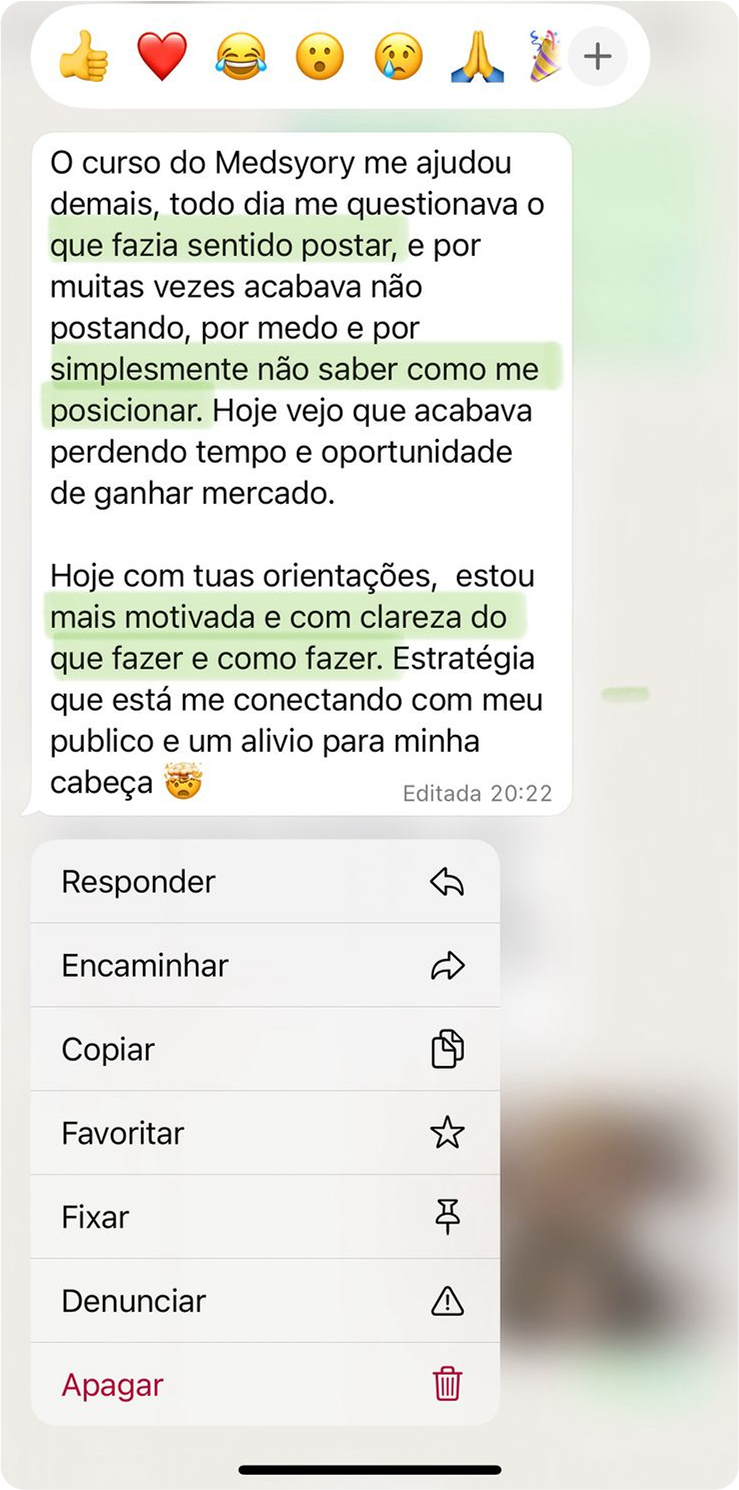Image resolution: width=739 pixels, height=1490 pixels.
Task: Delete the message with Apagar
Action: tap(265, 1386)
